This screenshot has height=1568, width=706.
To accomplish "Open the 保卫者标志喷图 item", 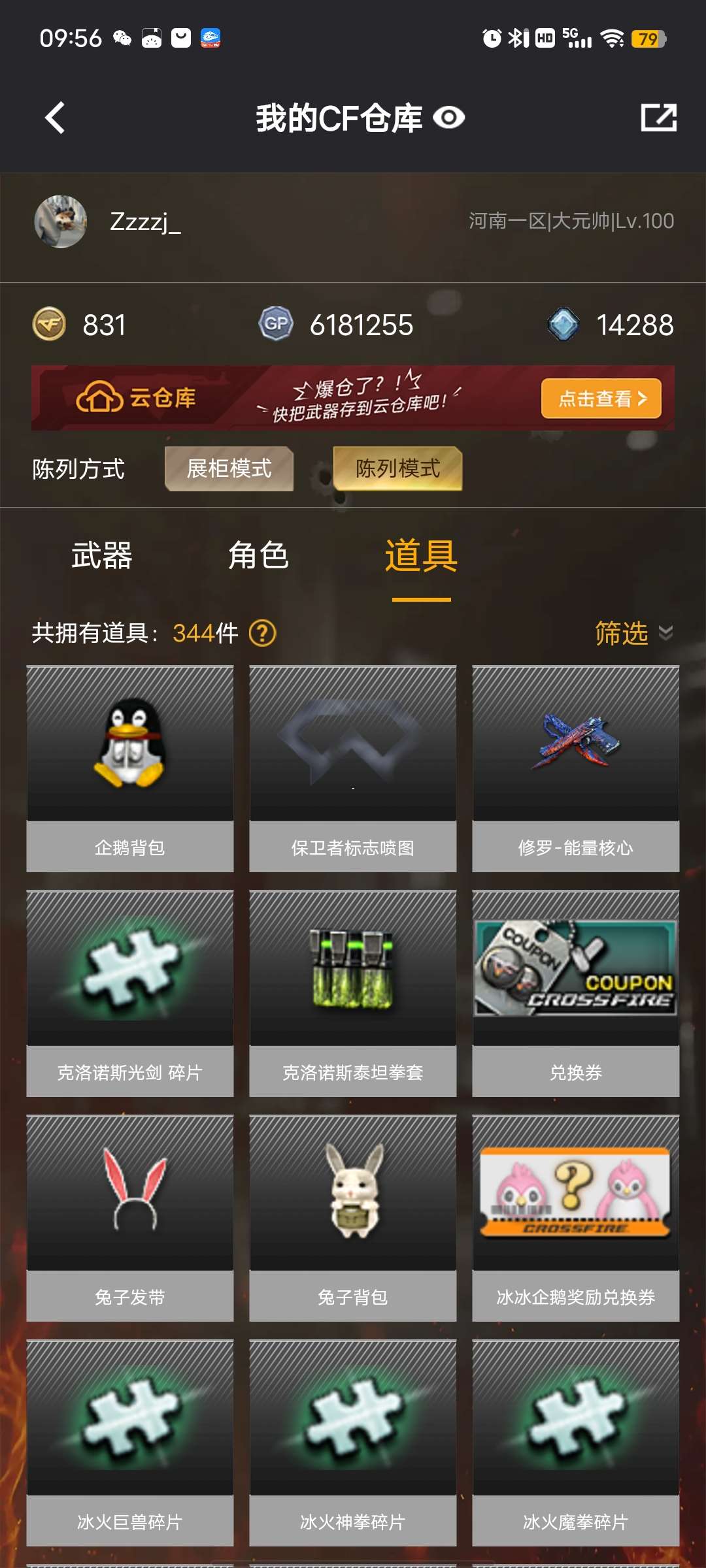I will point(353,768).
